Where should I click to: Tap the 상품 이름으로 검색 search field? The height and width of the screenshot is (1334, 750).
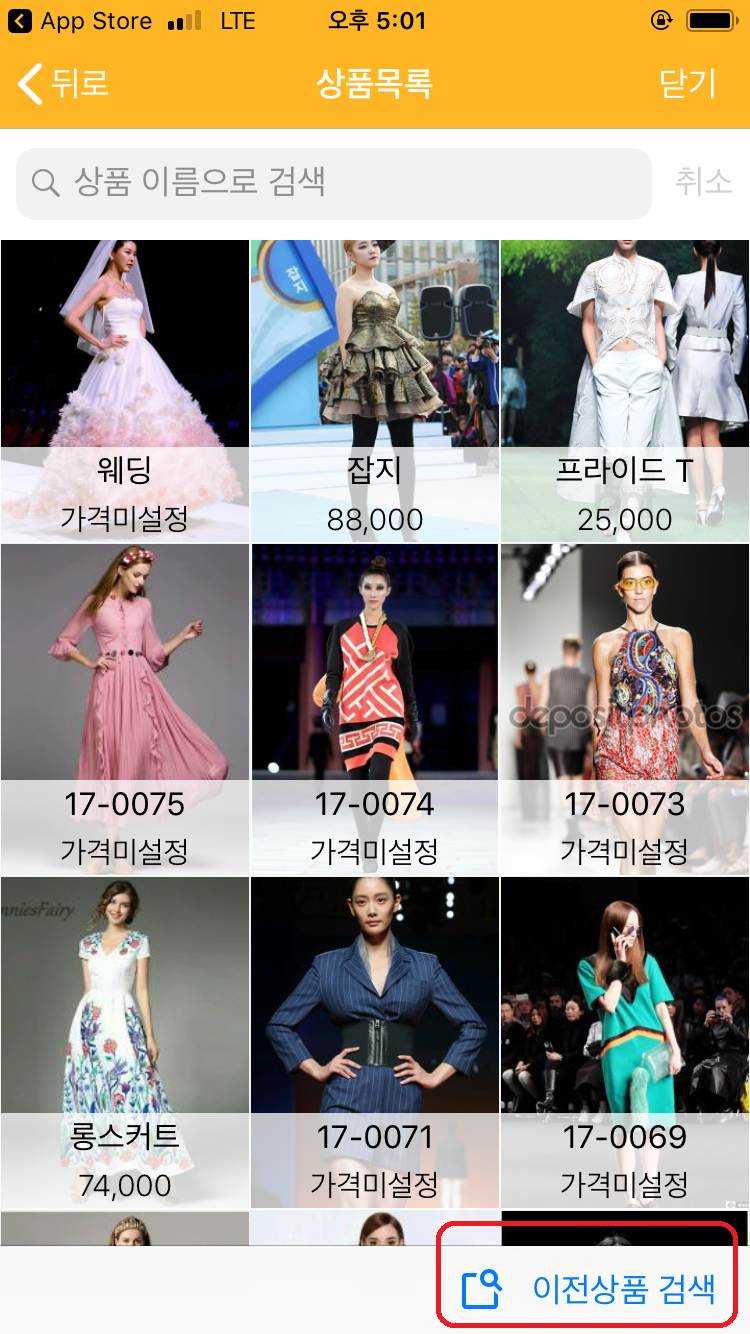click(334, 183)
